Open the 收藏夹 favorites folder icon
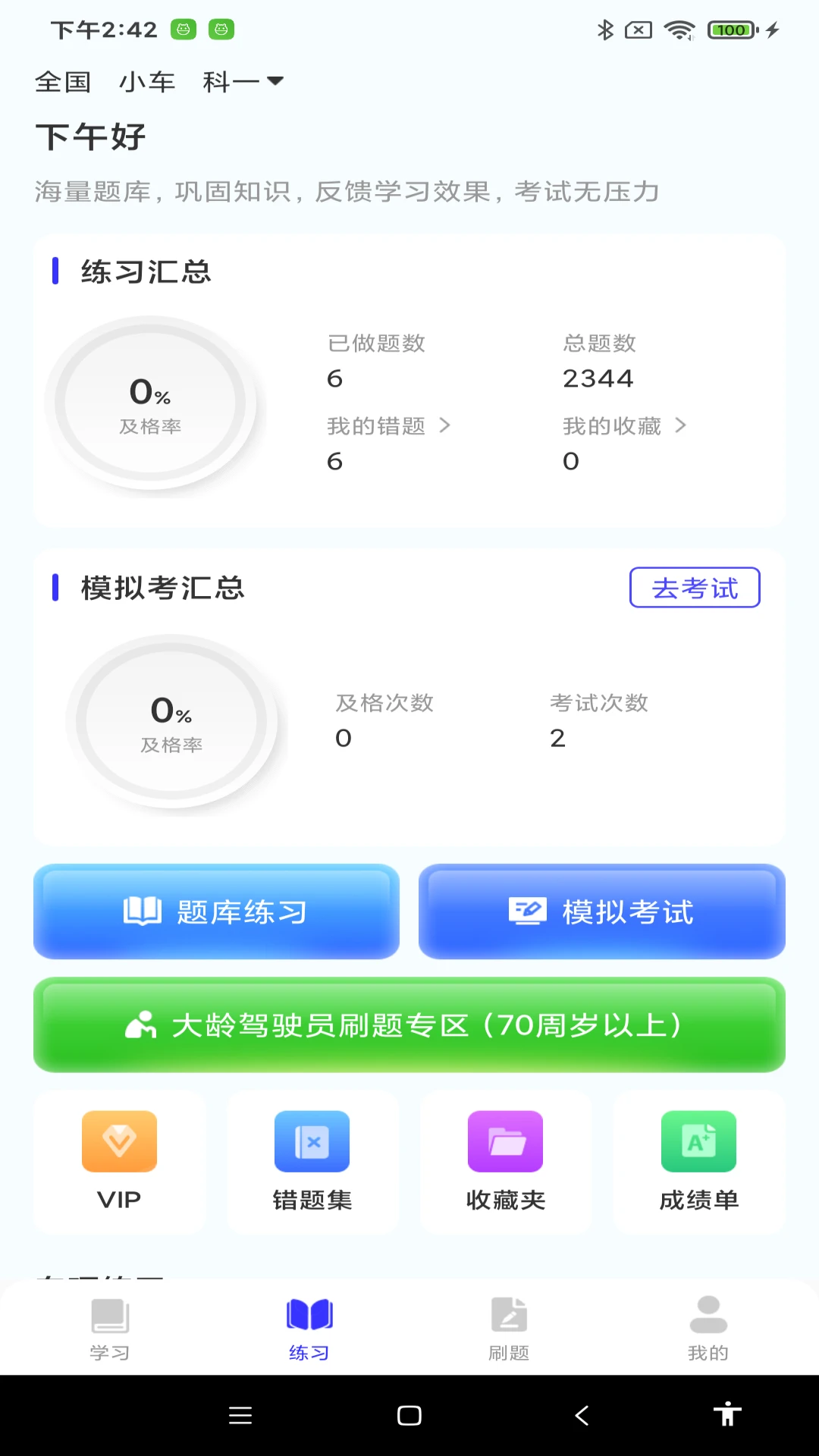This screenshot has height=1456, width=819. [x=505, y=1141]
